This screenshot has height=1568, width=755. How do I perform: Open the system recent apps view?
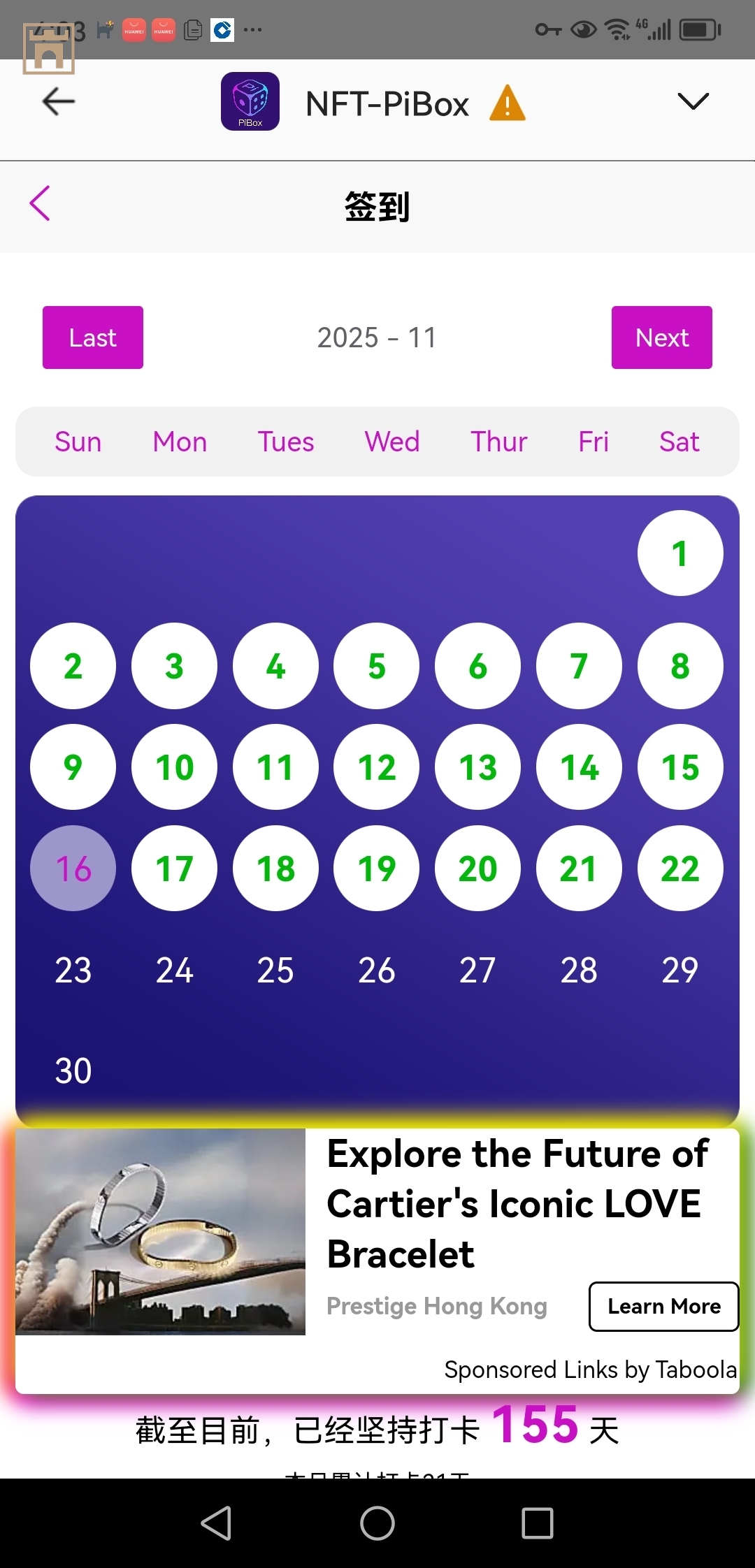pos(537,1523)
